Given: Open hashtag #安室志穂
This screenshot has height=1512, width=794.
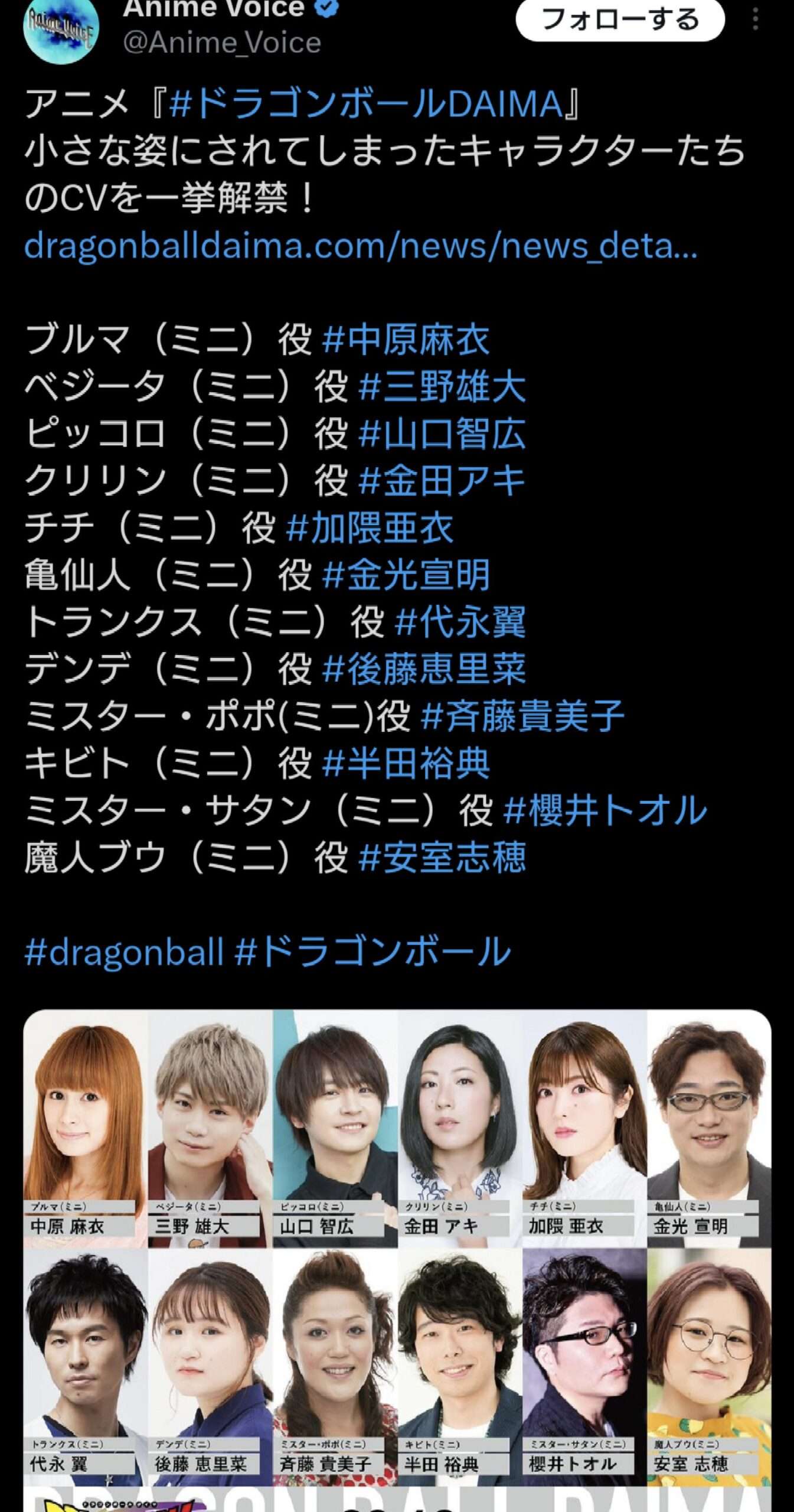Looking at the screenshot, I should coord(442,857).
